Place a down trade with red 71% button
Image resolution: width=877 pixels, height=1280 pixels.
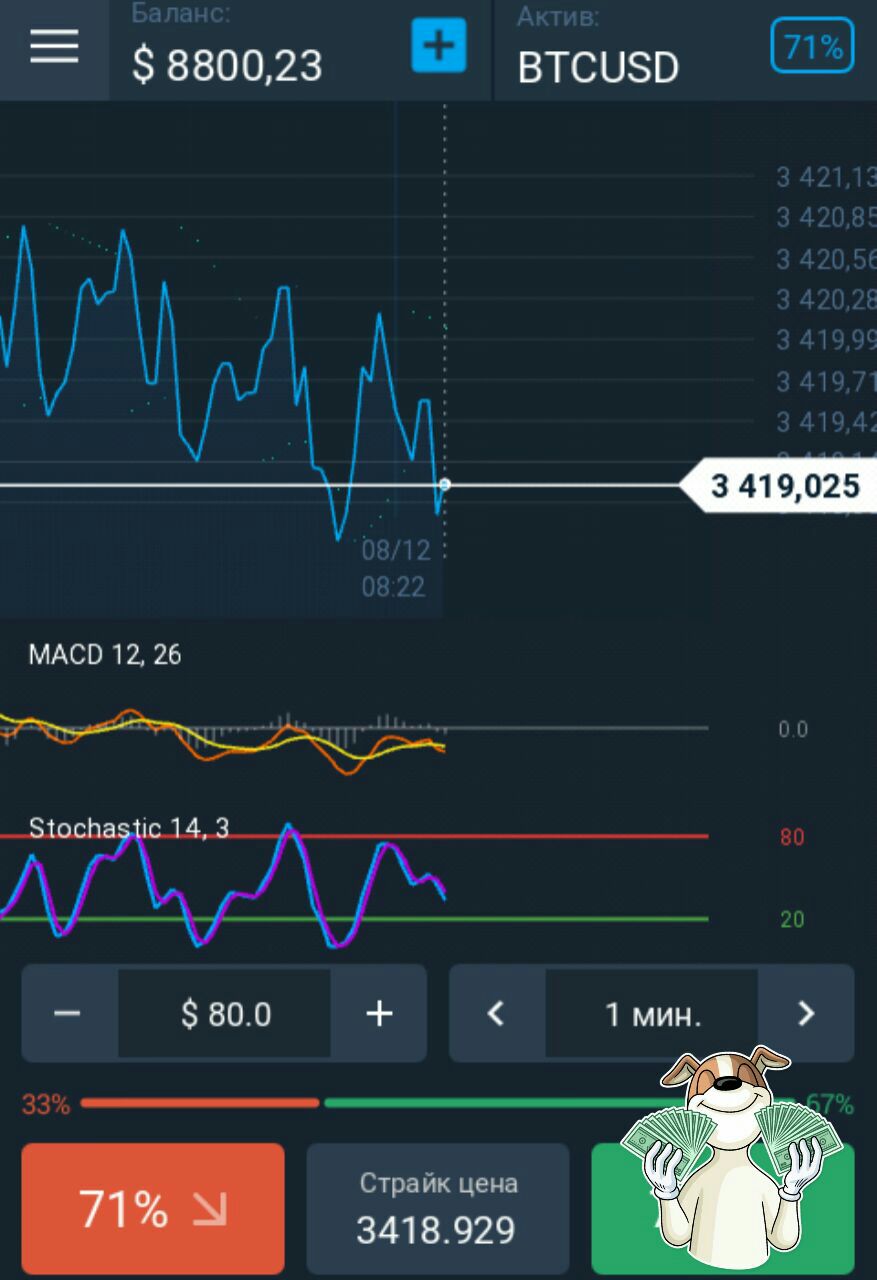click(x=152, y=1209)
